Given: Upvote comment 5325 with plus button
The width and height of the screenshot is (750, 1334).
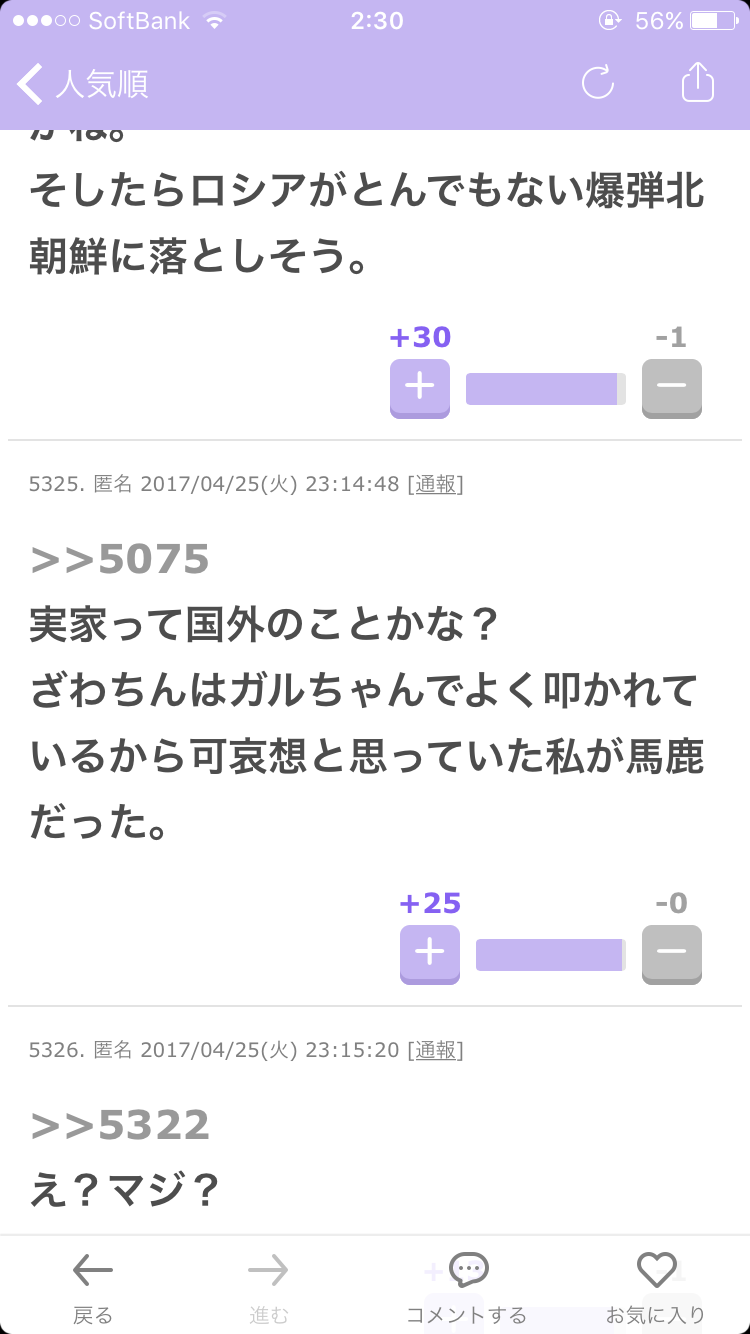Looking at the screenshot, I should tap(430, 954).
